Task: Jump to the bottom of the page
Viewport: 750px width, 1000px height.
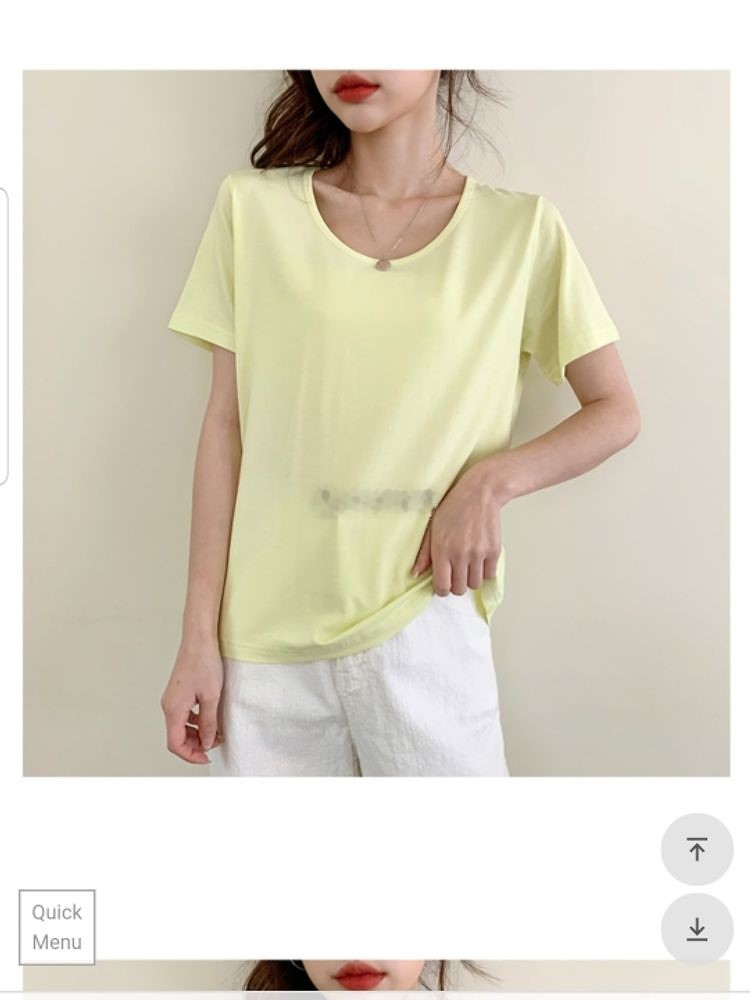Action: pyautogui.click(x=697, y=929)
